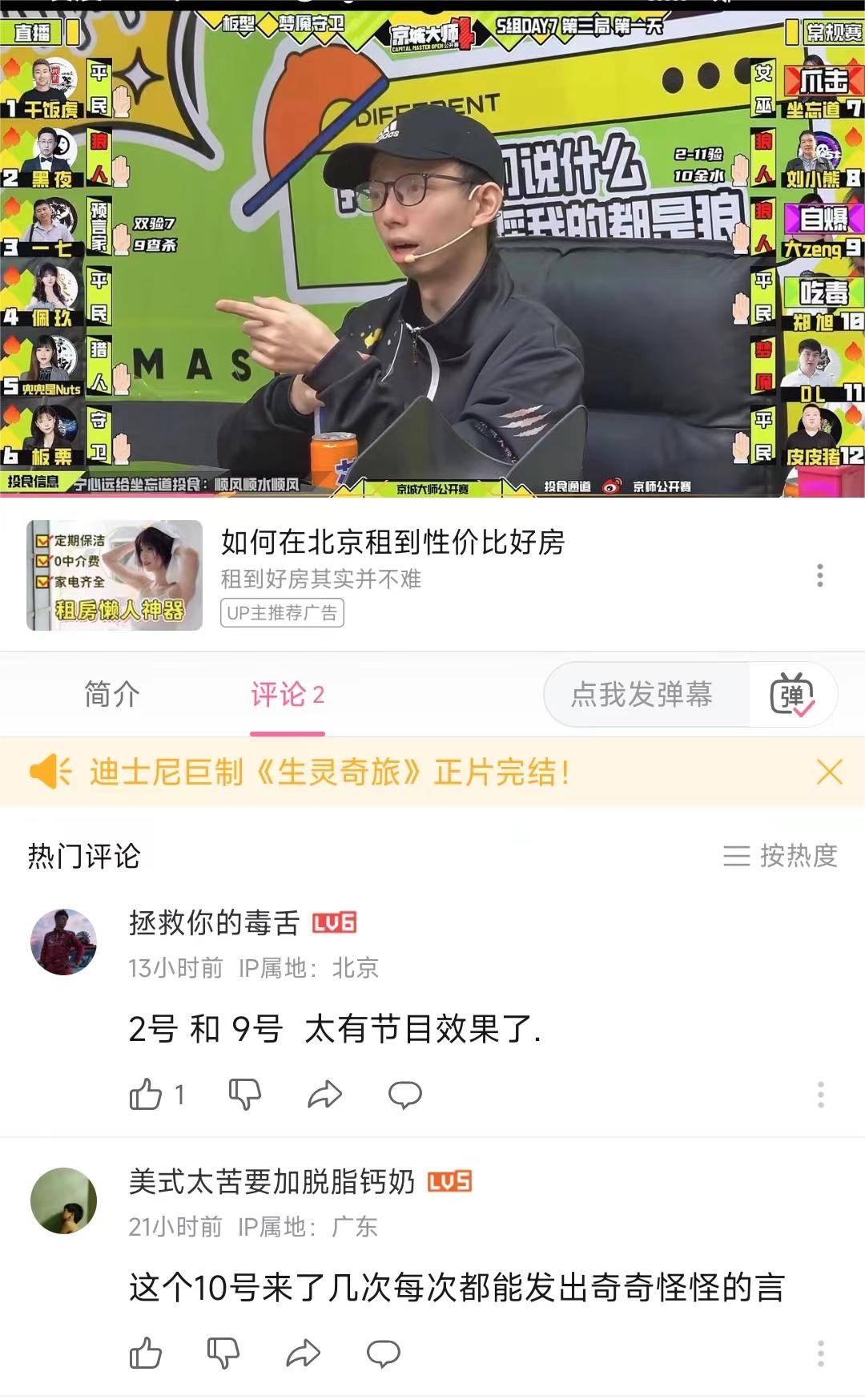Image resolution: width=865 pixels, height=1400 pixels.
Task: Dismiss the 生灵奇旅 announcement banner
Action: [x=829, y=773]
